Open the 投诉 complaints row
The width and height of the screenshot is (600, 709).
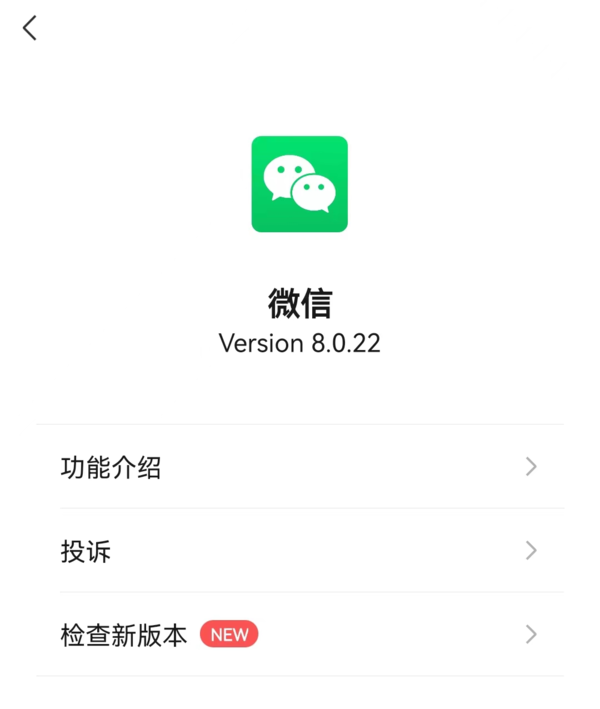(300, 551)
